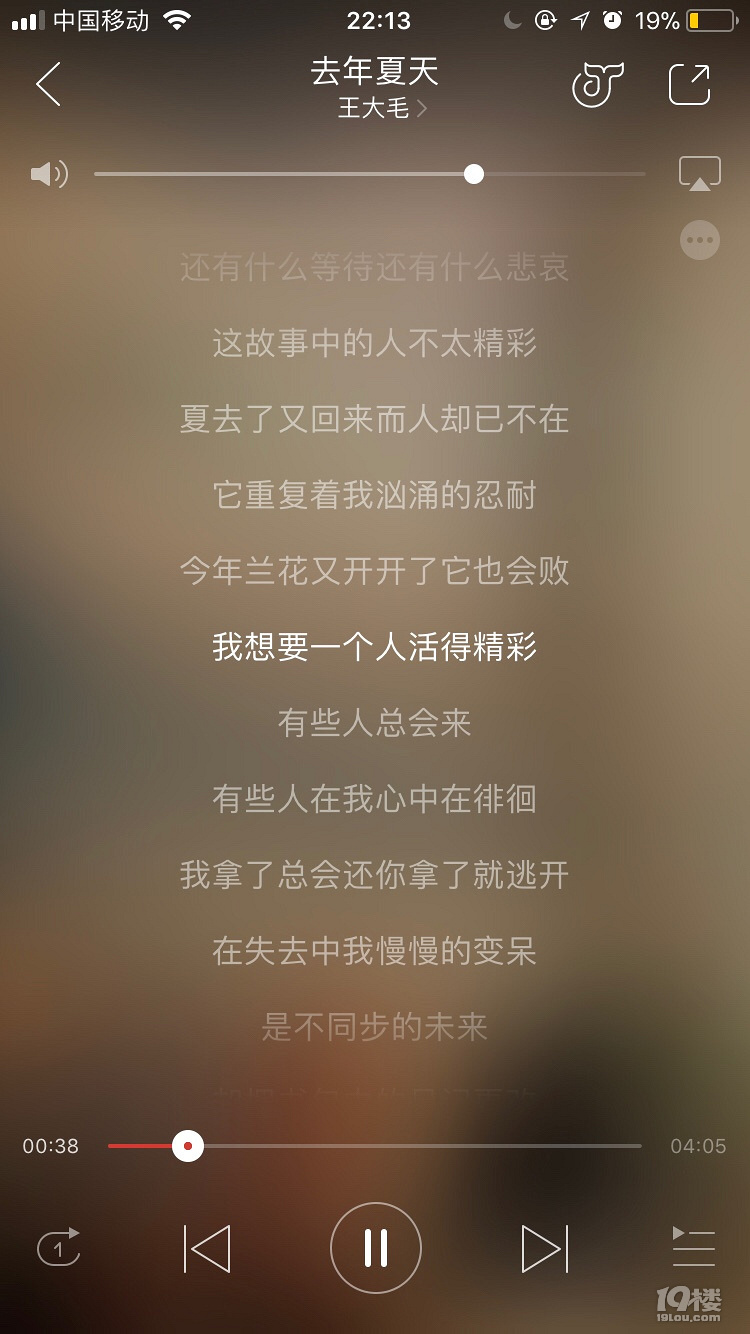This screenshot has width=750, height=1334.
Task: Open the play queue list
Action: [693, 1246]
